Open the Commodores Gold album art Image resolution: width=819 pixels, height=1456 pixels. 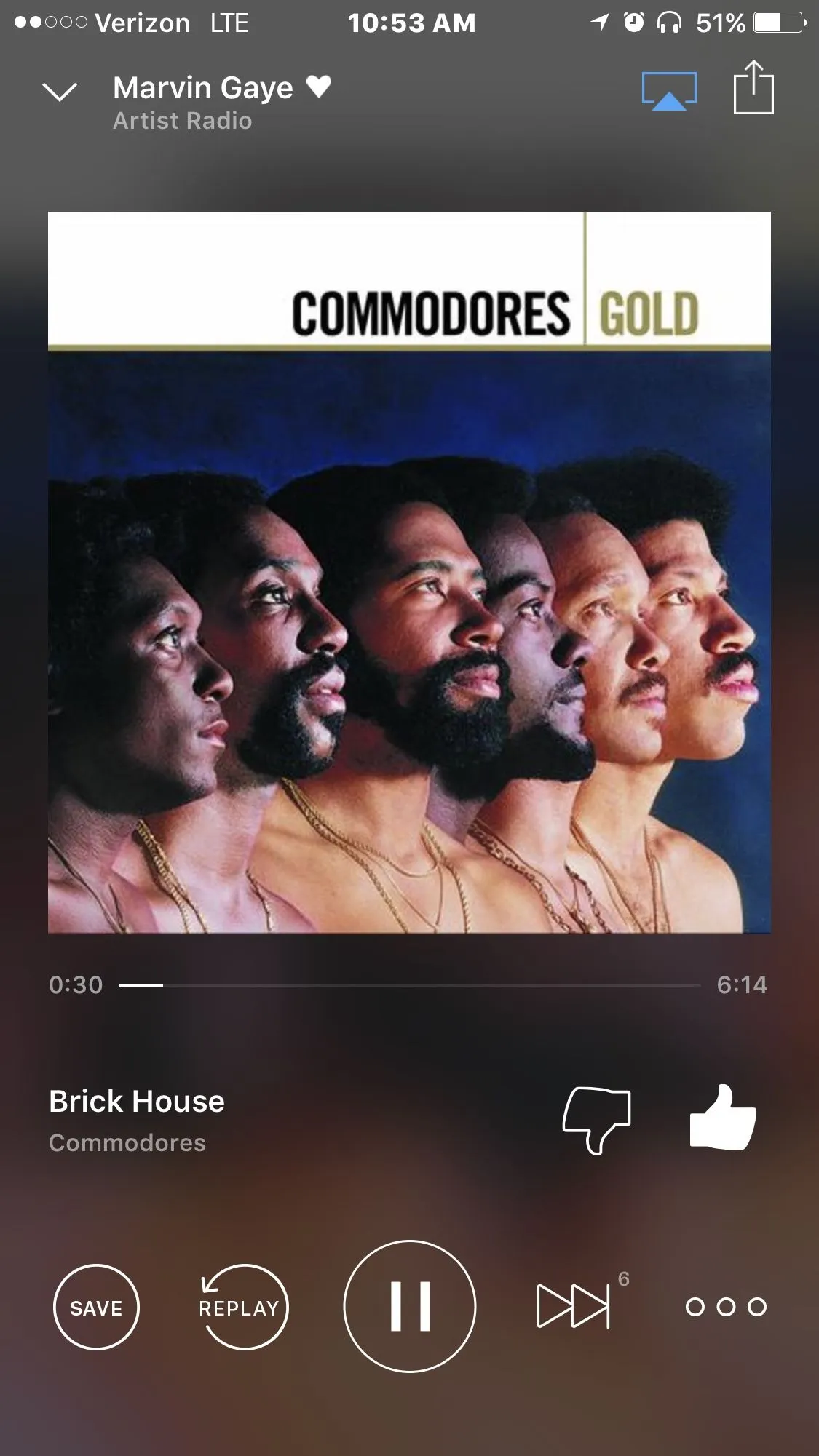409,572
